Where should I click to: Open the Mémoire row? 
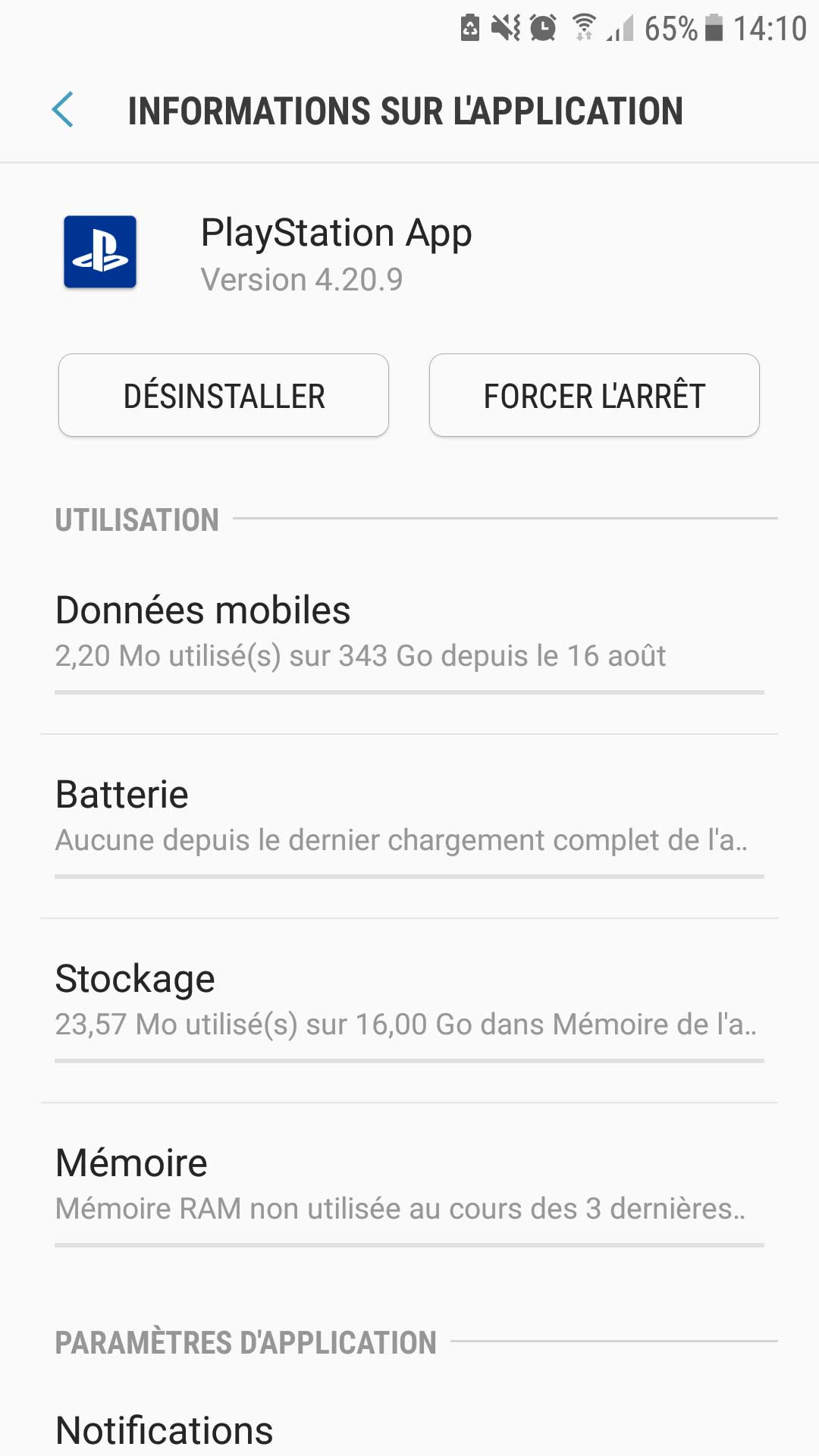click(409, 1195)
